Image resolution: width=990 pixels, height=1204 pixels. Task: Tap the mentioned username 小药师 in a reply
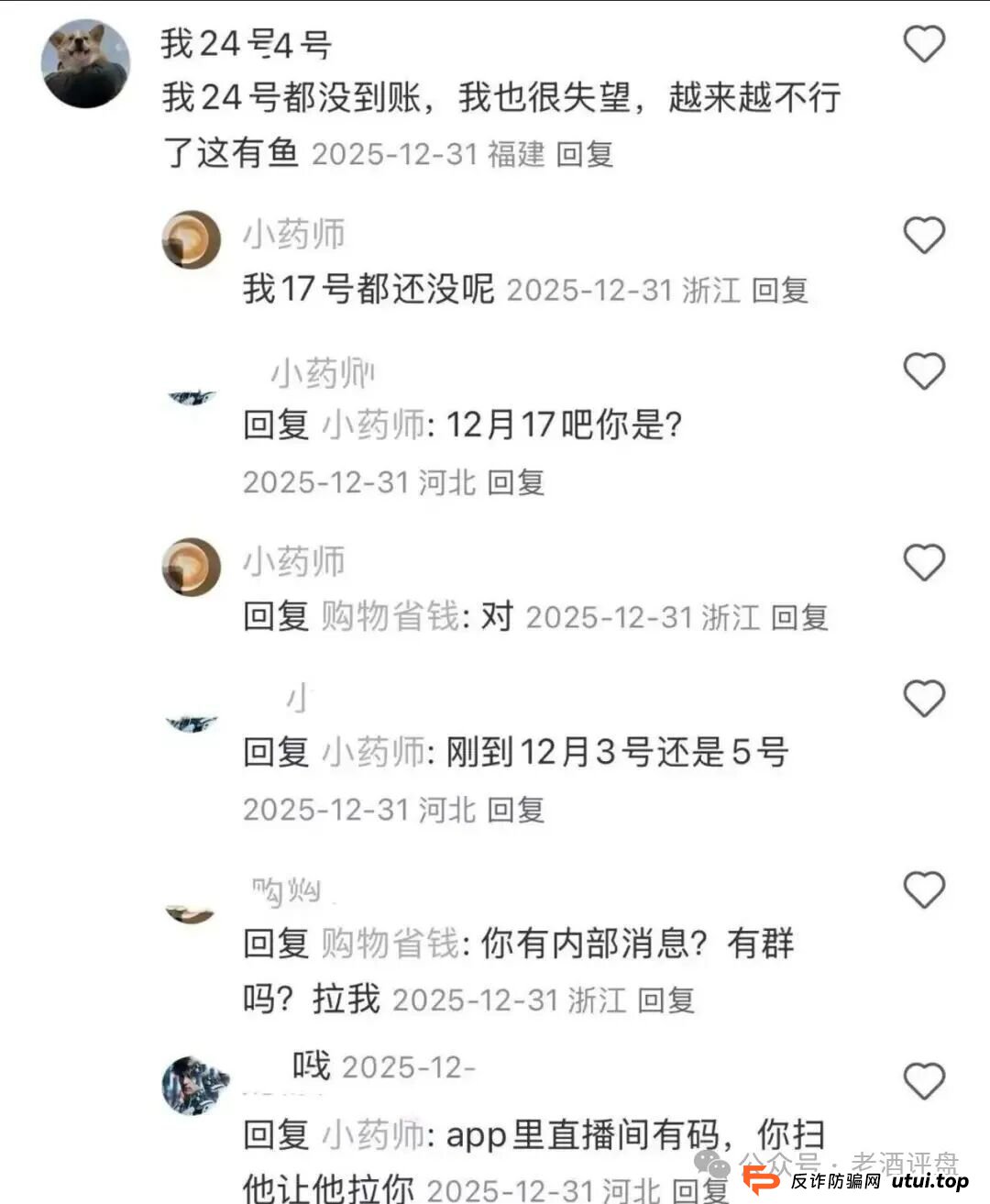(371, 425)
